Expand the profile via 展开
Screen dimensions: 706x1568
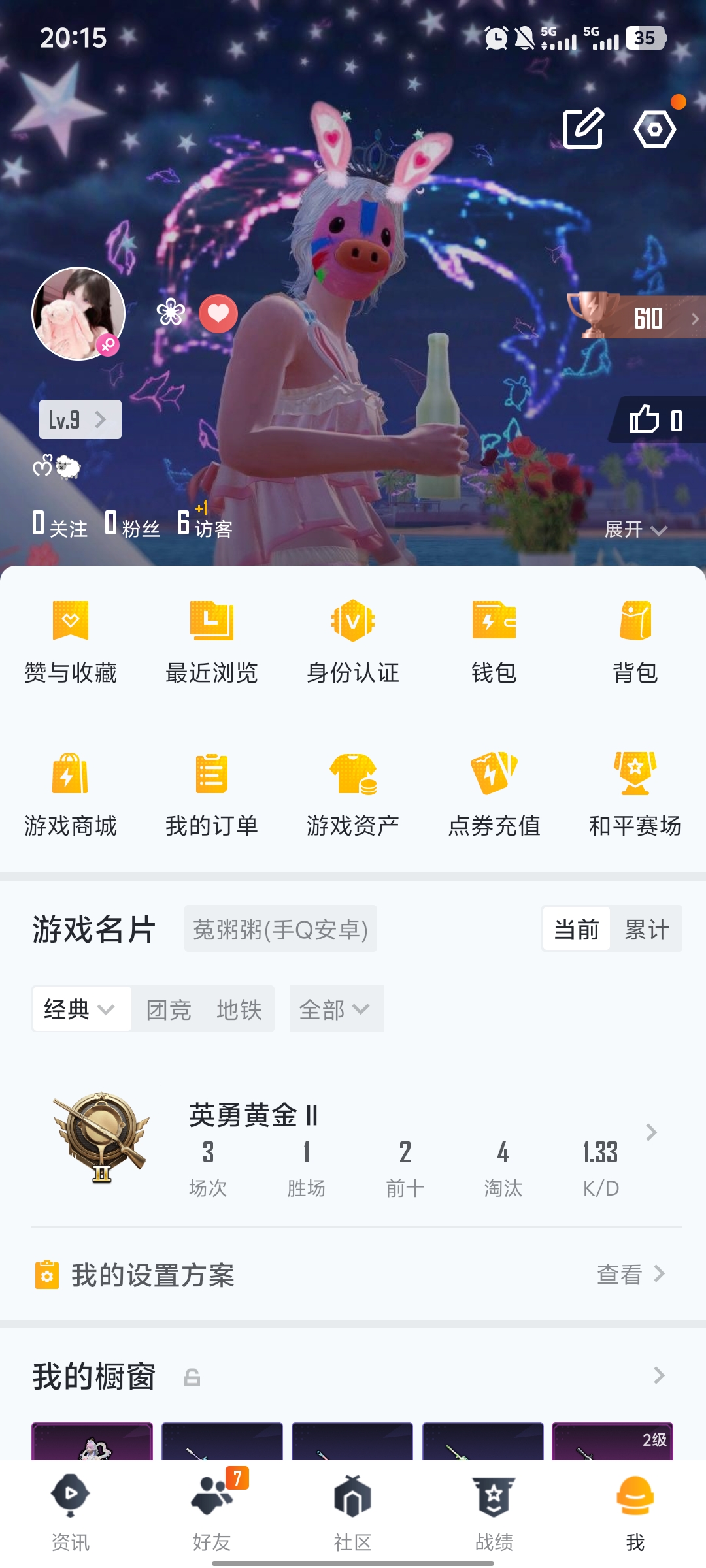pos(635,529)
